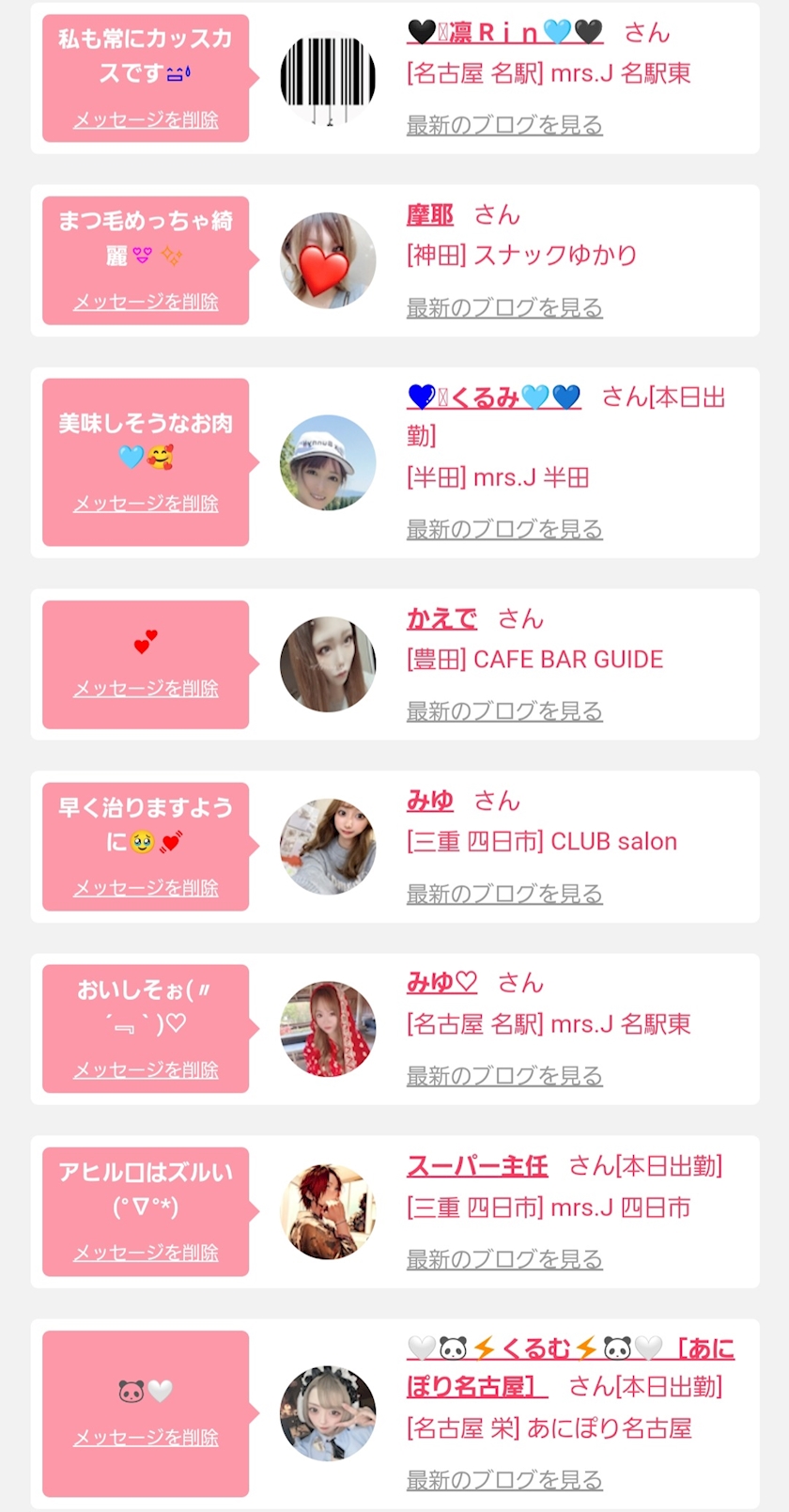Delete the message おいしそぉ
The image size is (789, 1512).
pos(146,1070)
